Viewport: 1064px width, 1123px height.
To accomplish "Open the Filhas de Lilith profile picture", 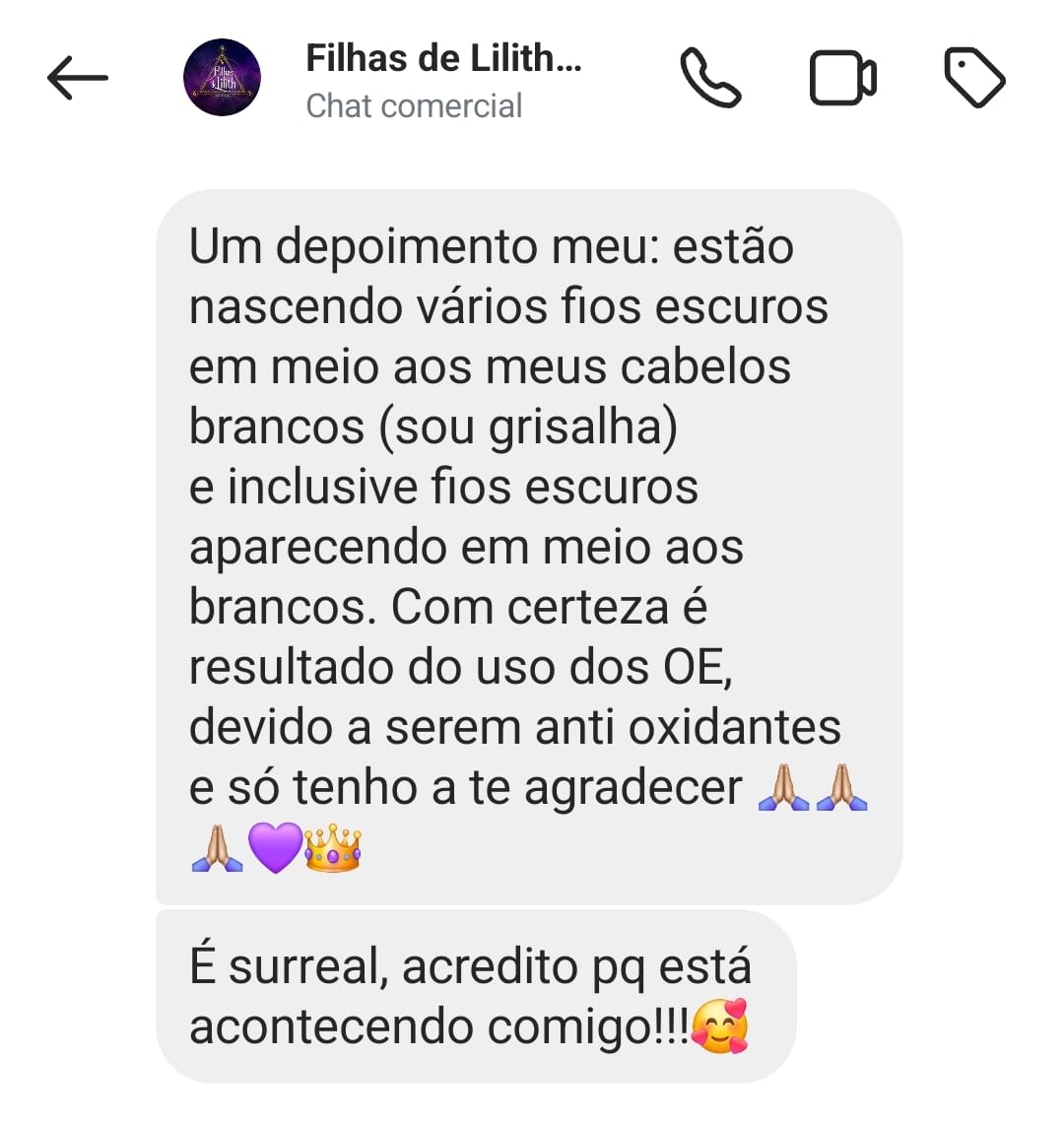I will (222, 78).
